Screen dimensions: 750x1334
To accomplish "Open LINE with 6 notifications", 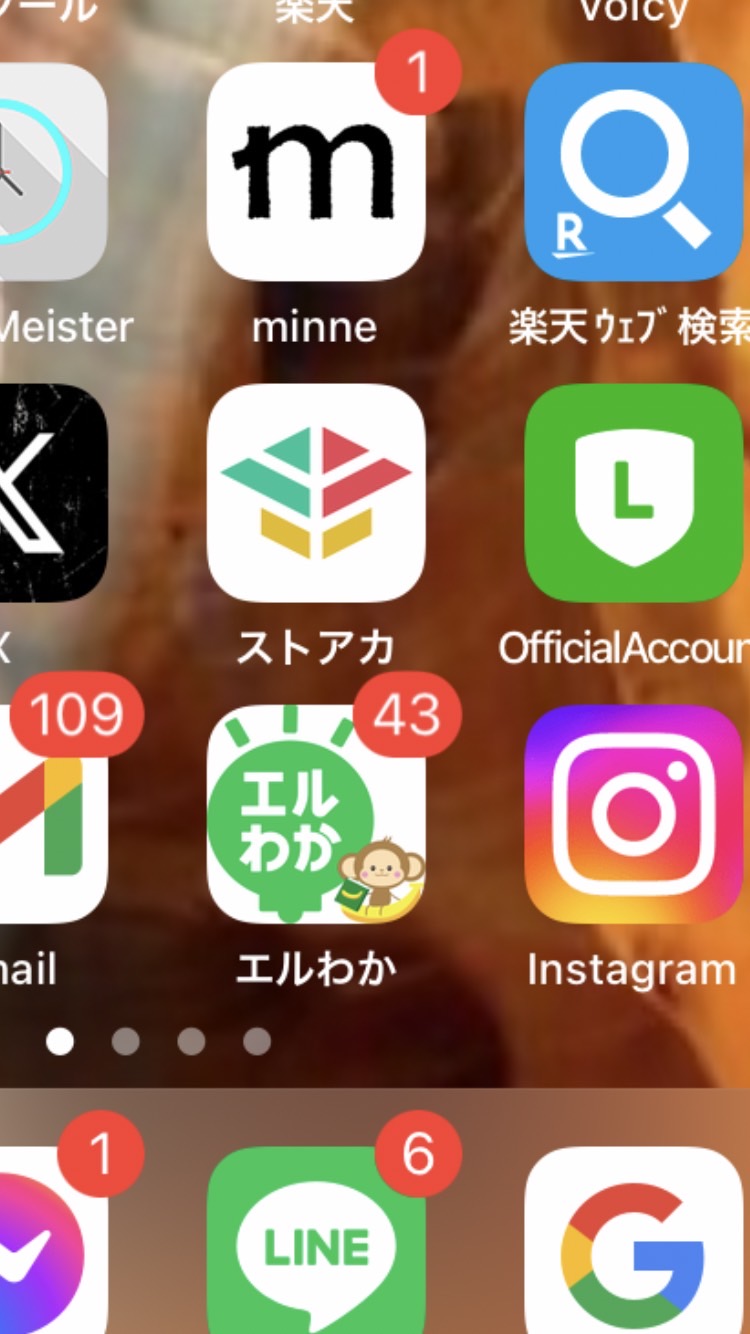I will [316, 1240].
